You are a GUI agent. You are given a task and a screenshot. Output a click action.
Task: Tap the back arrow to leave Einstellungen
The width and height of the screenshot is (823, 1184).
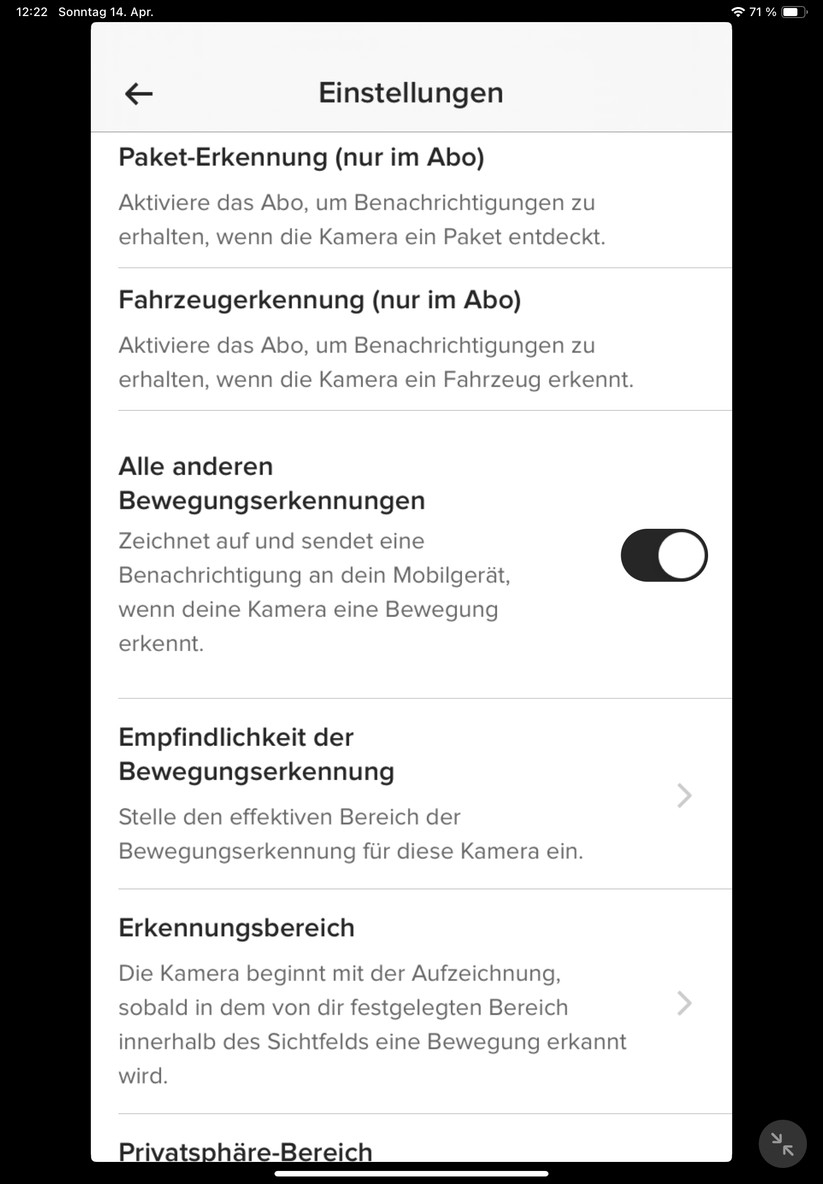click(x=137, y=93)
